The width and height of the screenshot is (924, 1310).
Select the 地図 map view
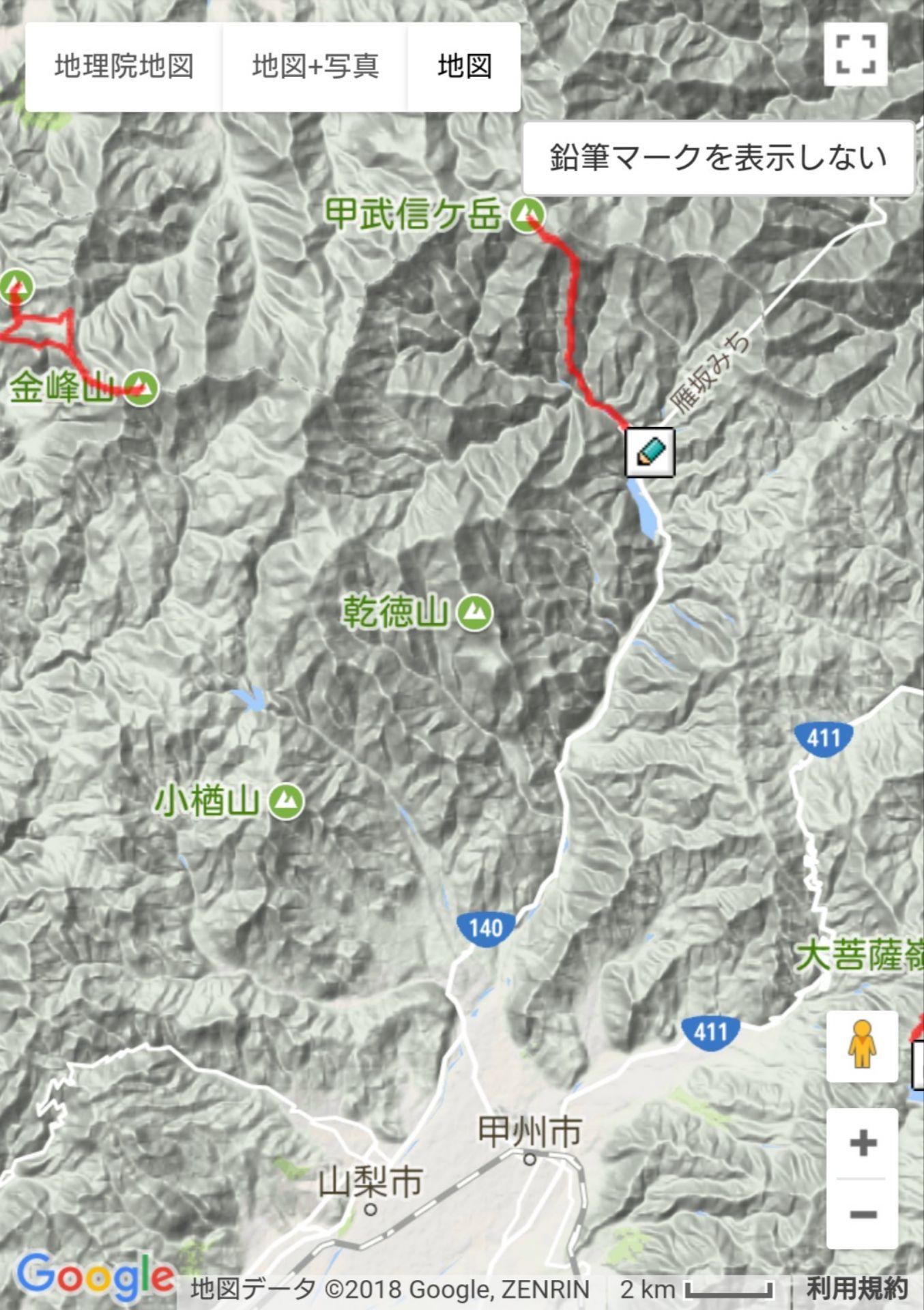(464, 67)
